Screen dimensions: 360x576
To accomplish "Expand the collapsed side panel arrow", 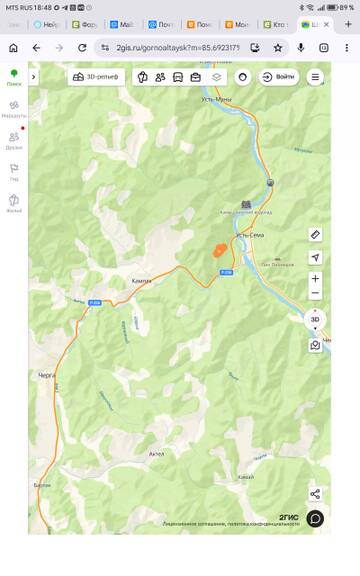I will 33,77.
